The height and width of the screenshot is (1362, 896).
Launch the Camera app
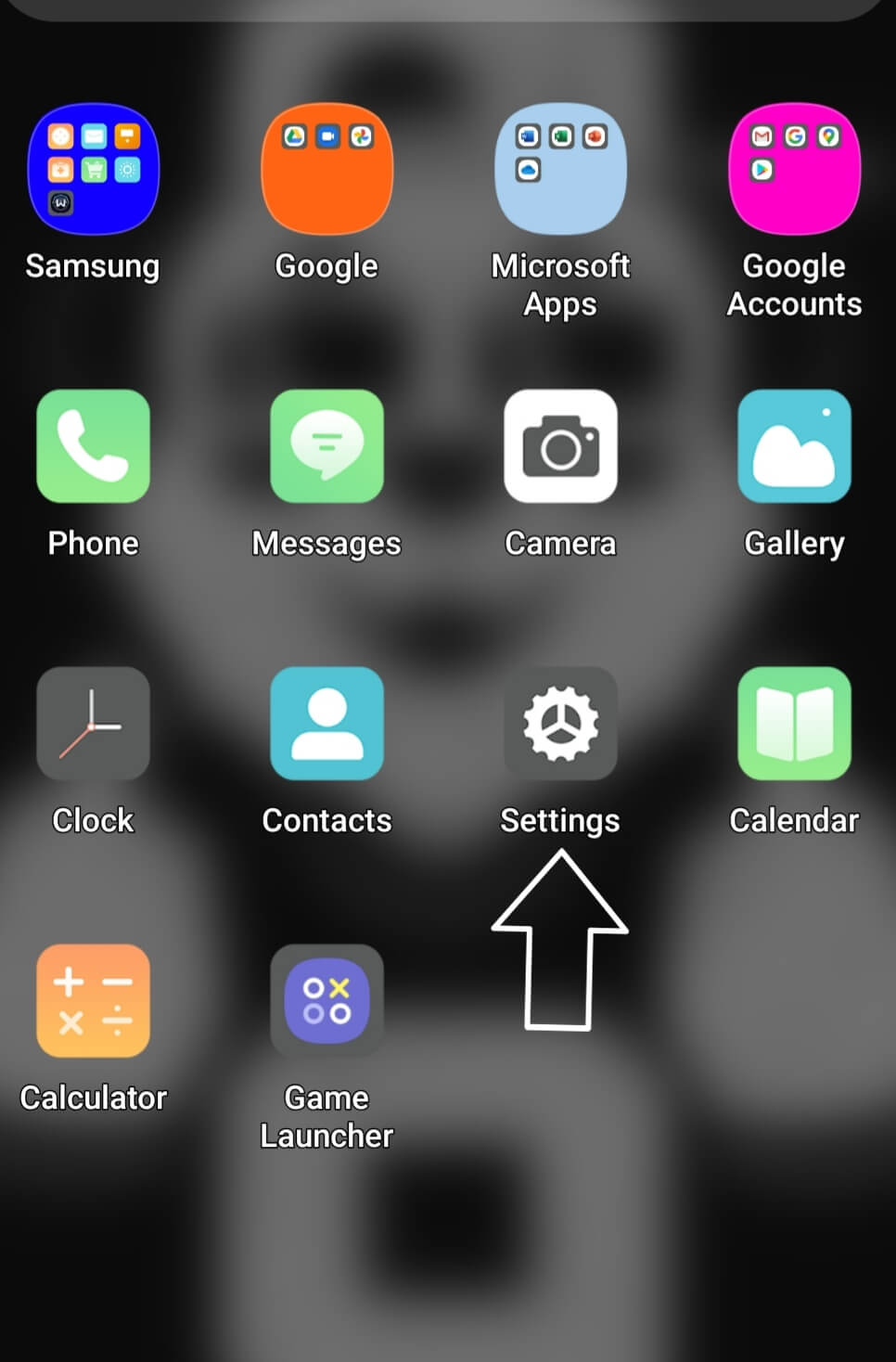560,446
